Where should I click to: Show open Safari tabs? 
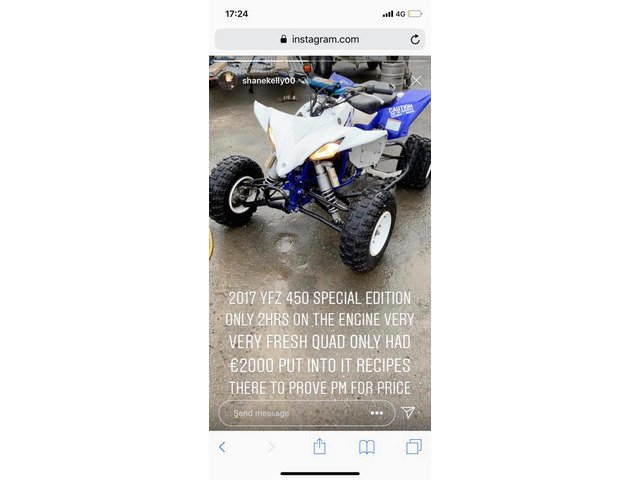[413, 447]
